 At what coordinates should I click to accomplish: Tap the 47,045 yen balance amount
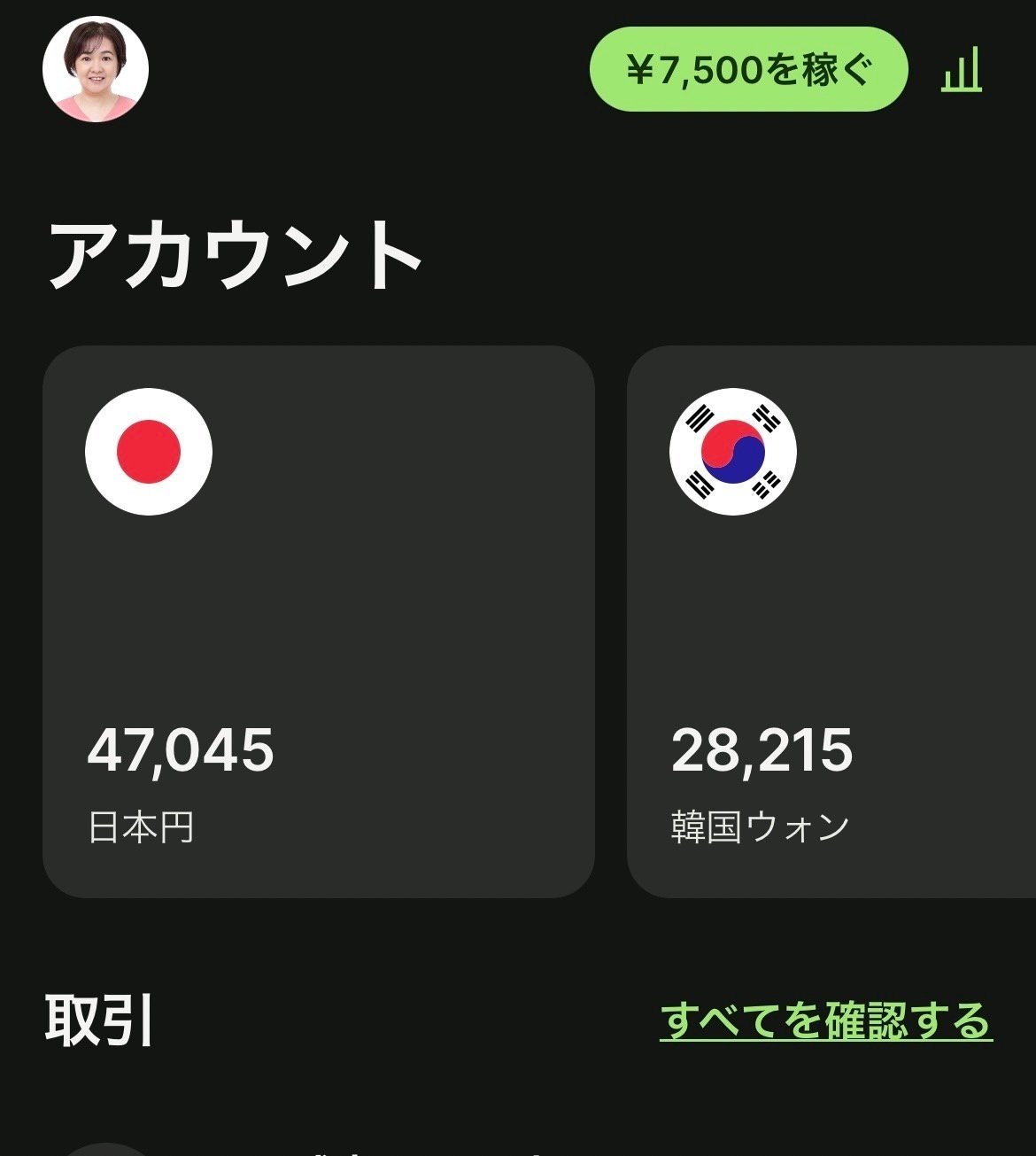point(183,749)
